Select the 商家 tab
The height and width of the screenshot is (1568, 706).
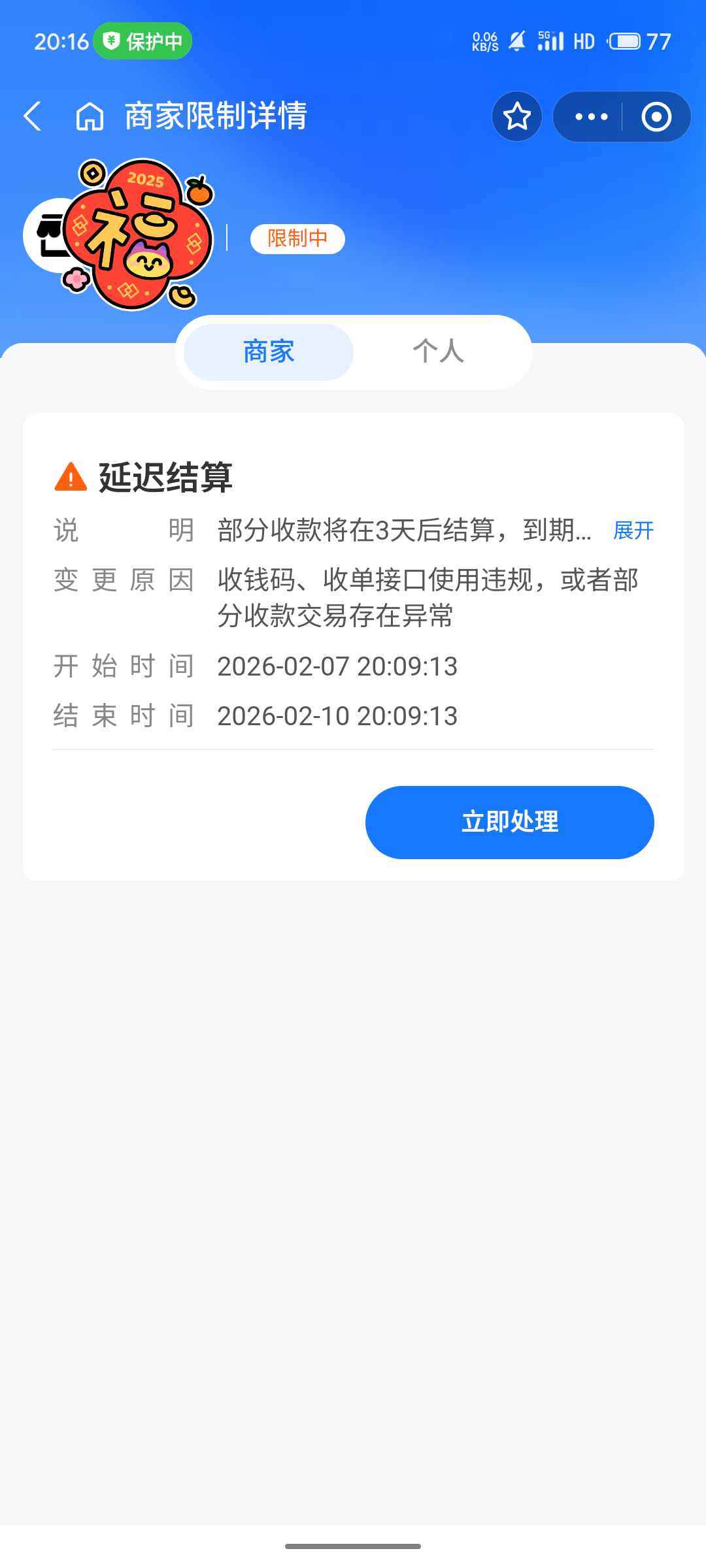tap(269, 352)
